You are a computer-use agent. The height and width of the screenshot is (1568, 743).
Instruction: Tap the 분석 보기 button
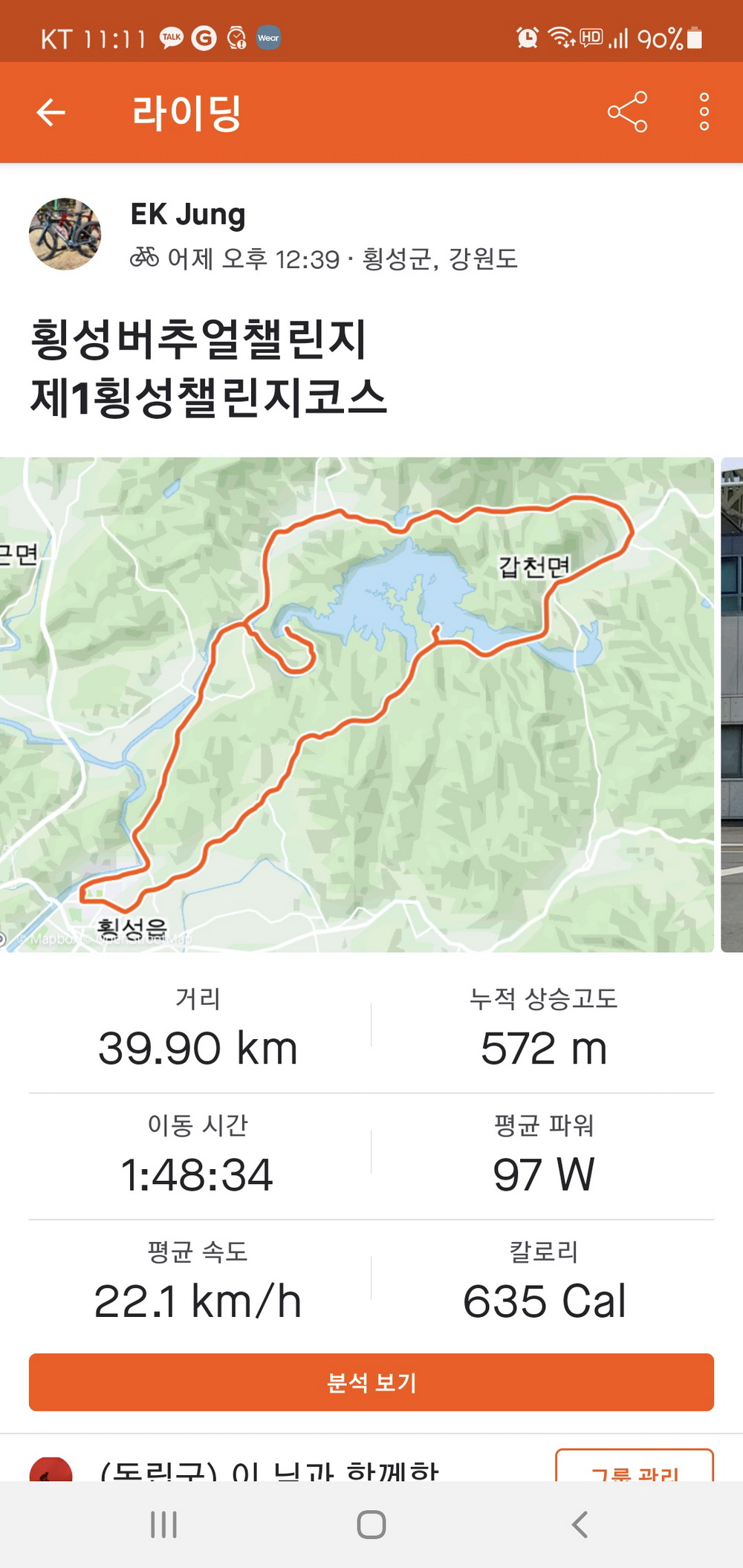point(371,1382)
